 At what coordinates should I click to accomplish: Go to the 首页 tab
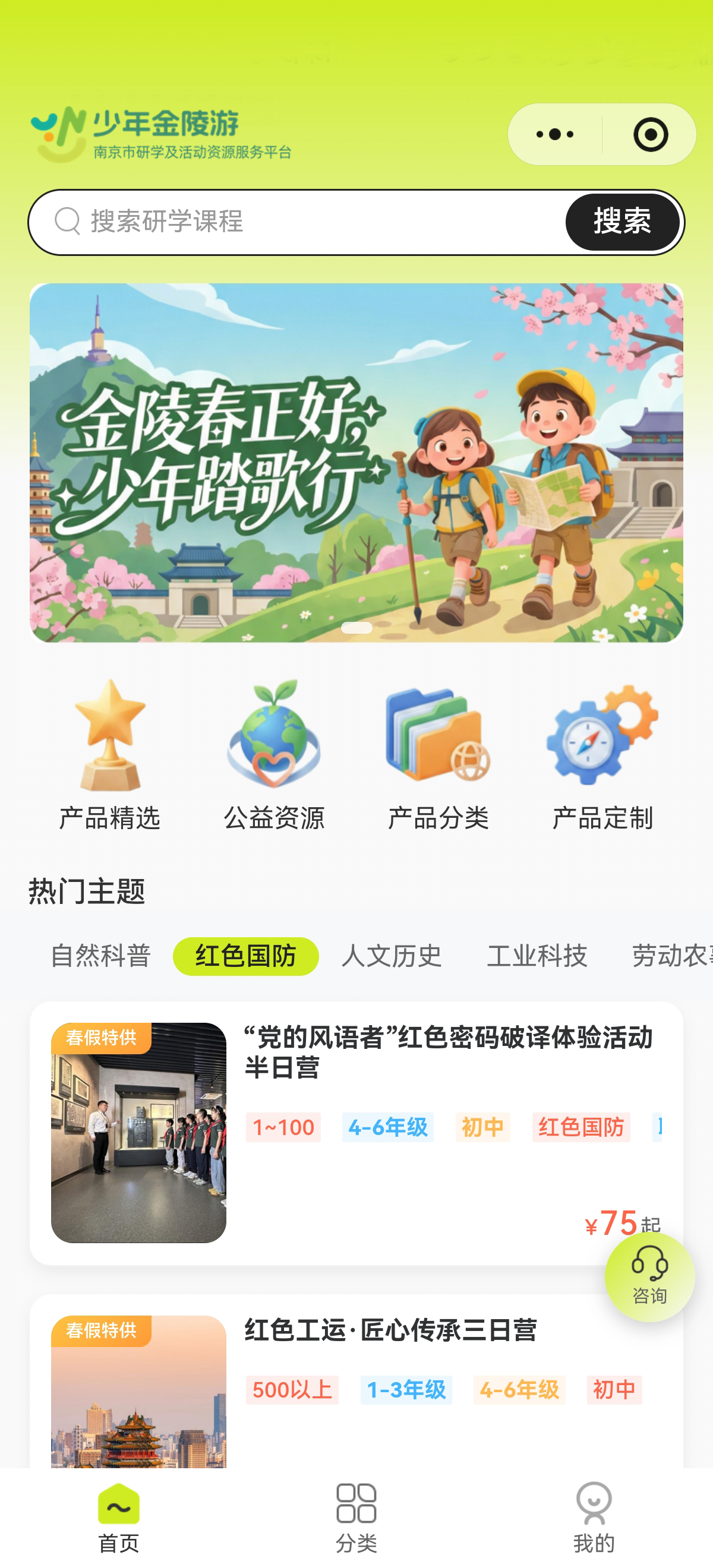119,1518
